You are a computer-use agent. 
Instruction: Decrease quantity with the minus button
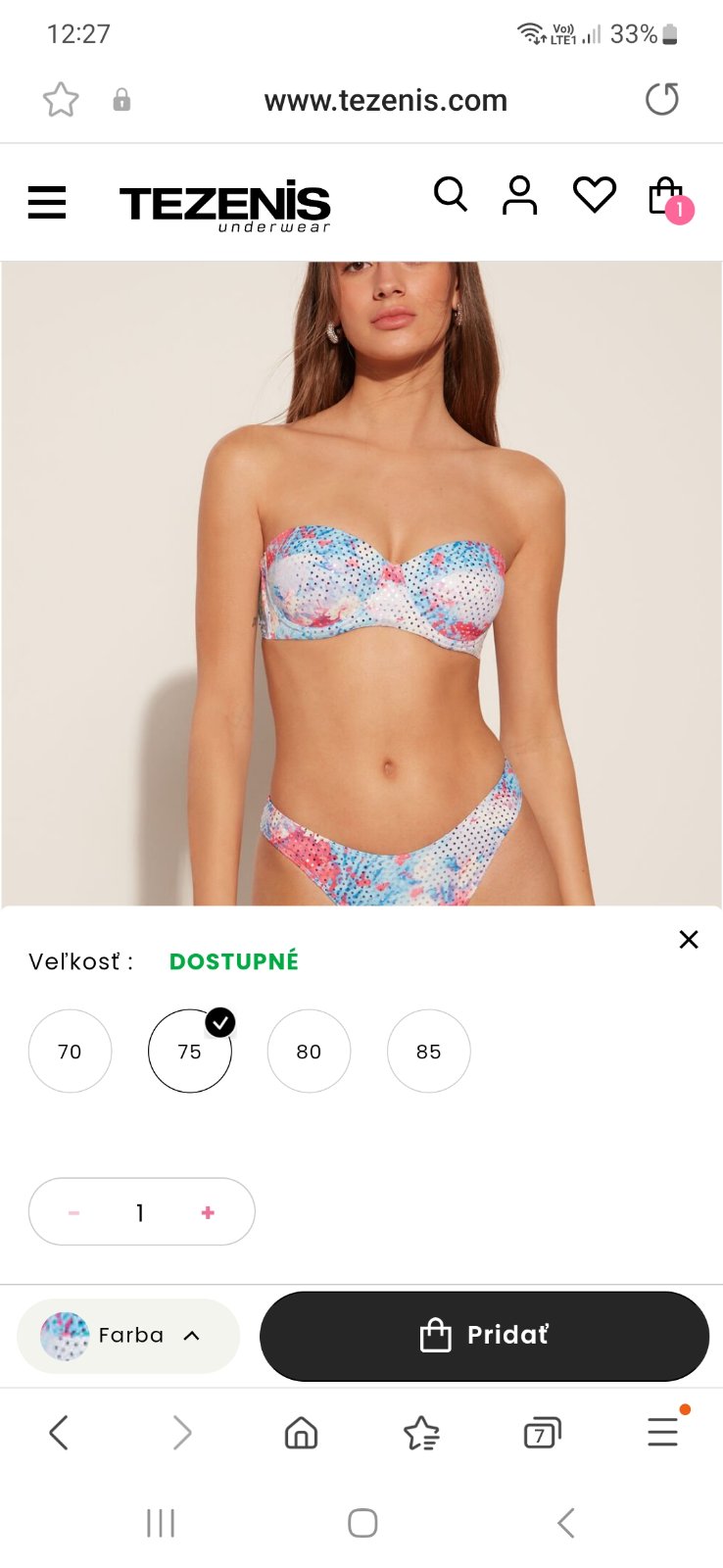click(x=73, y=1212)
